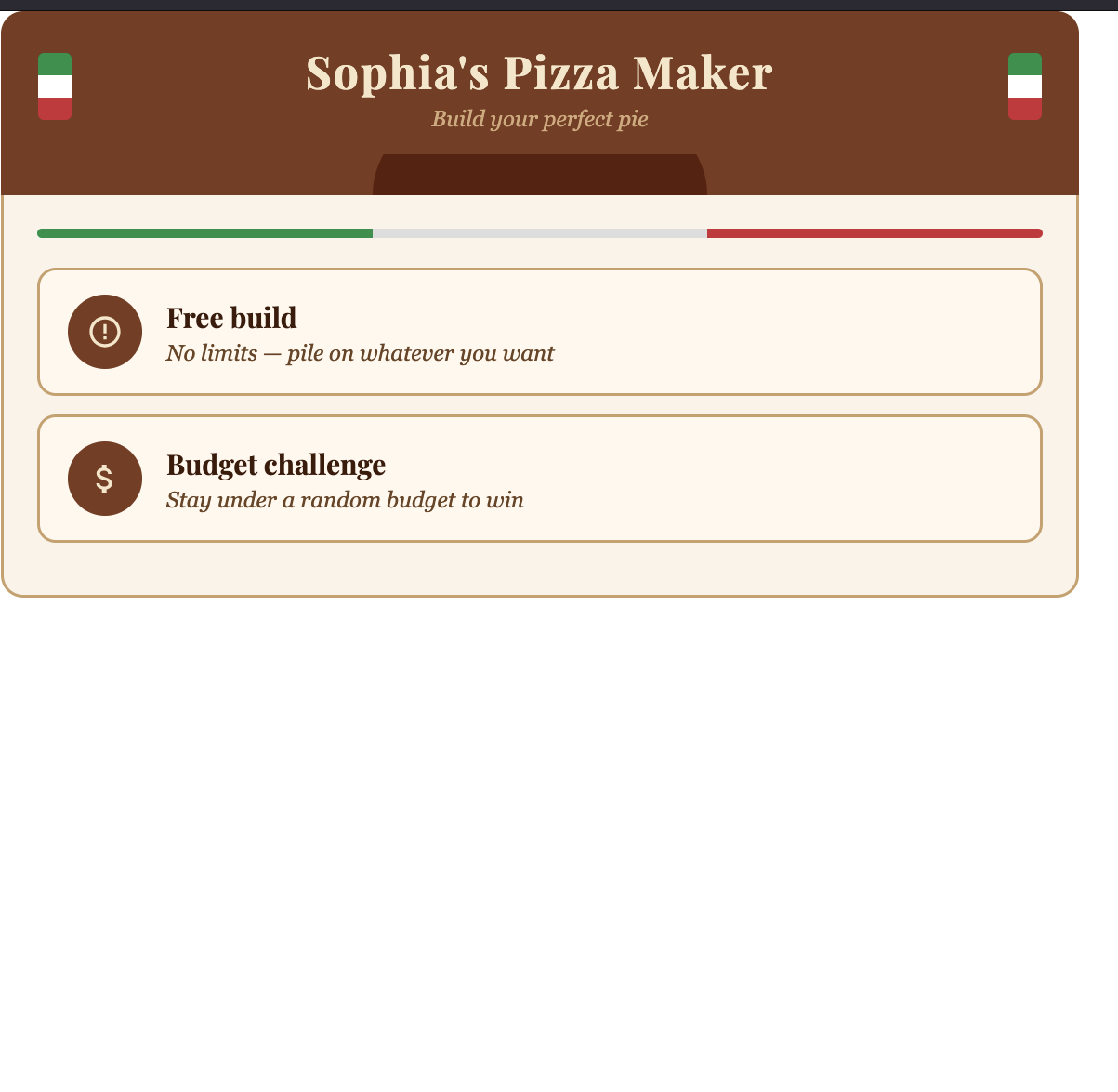Screen dimensions: 1118x1092
Task: Select the Free build mode
Action: [x=539, y=332]
